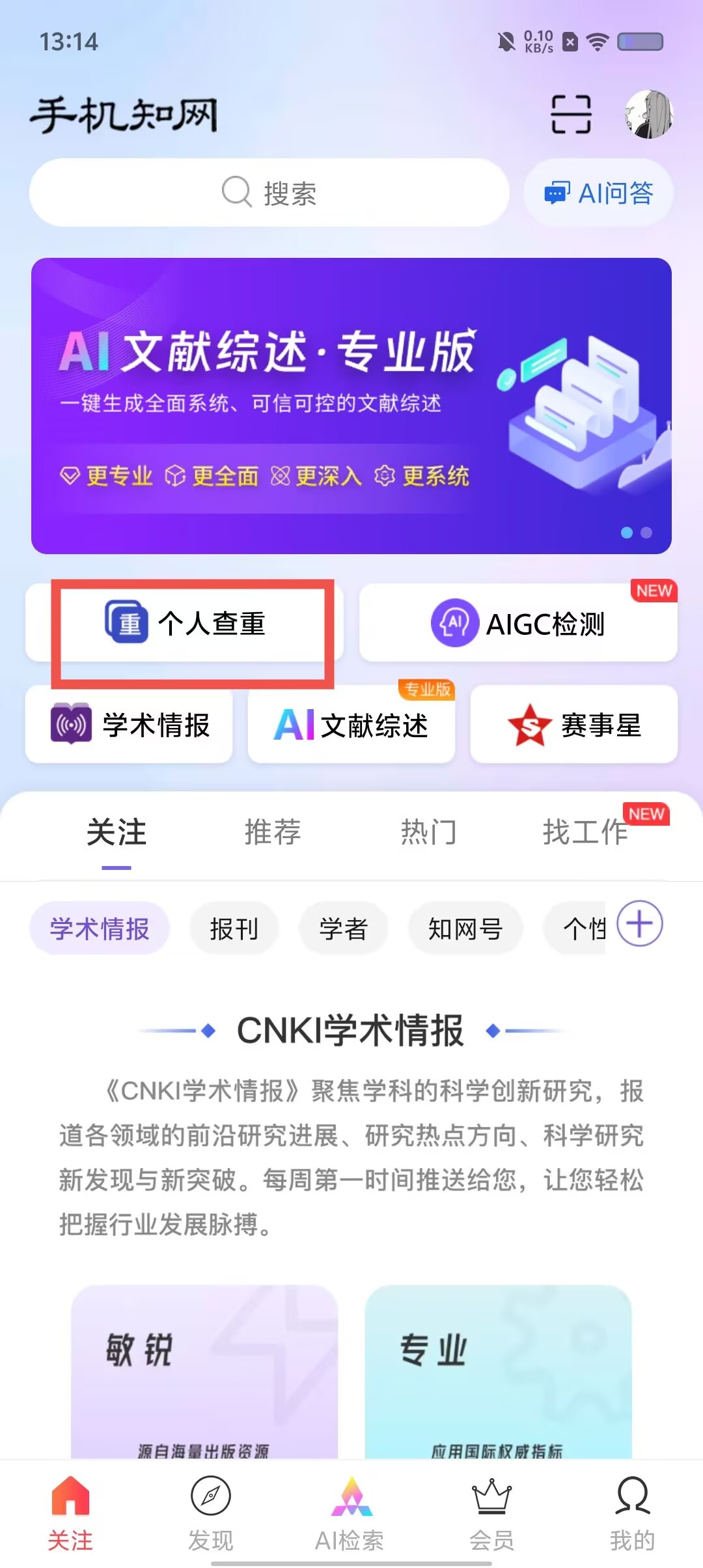The width and height of the screenshot is (703, 1568).
Task: Open AIGC检测
Action: pyautogui.click(x=517, y=623)
